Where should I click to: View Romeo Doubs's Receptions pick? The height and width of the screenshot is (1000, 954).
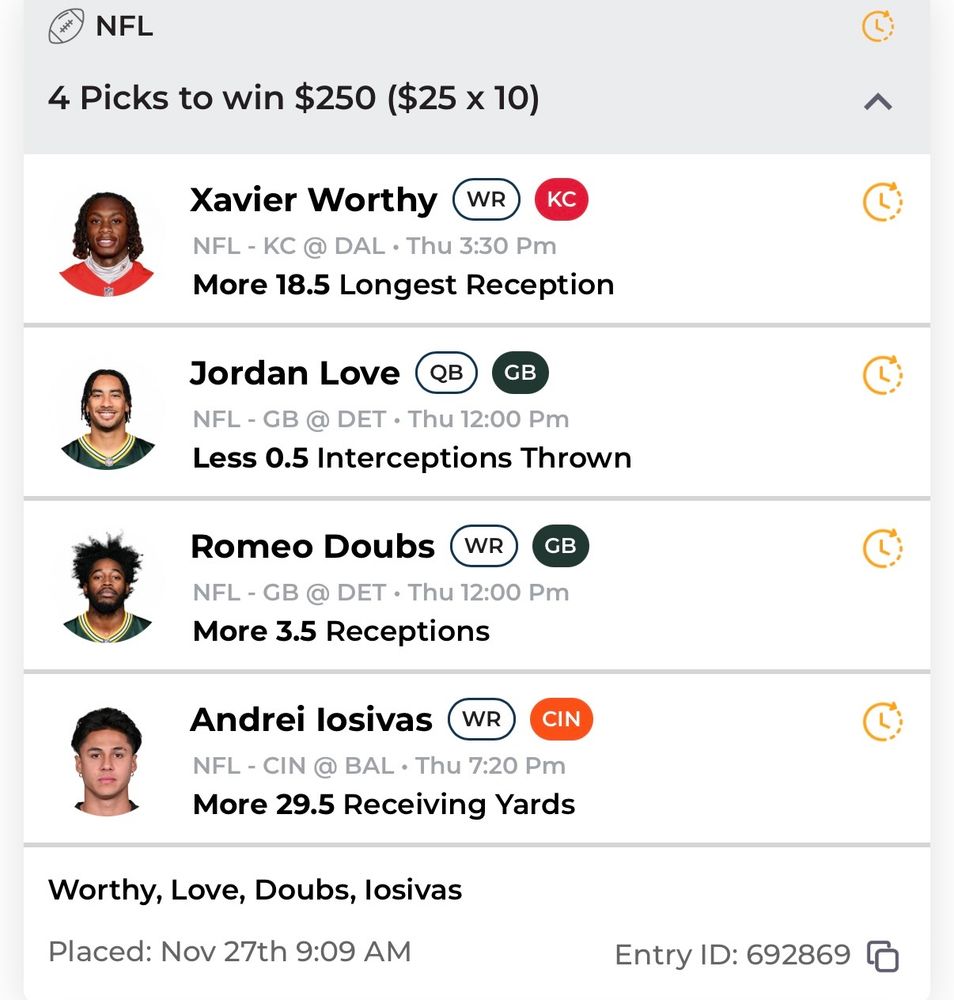(x=341, y=631)
